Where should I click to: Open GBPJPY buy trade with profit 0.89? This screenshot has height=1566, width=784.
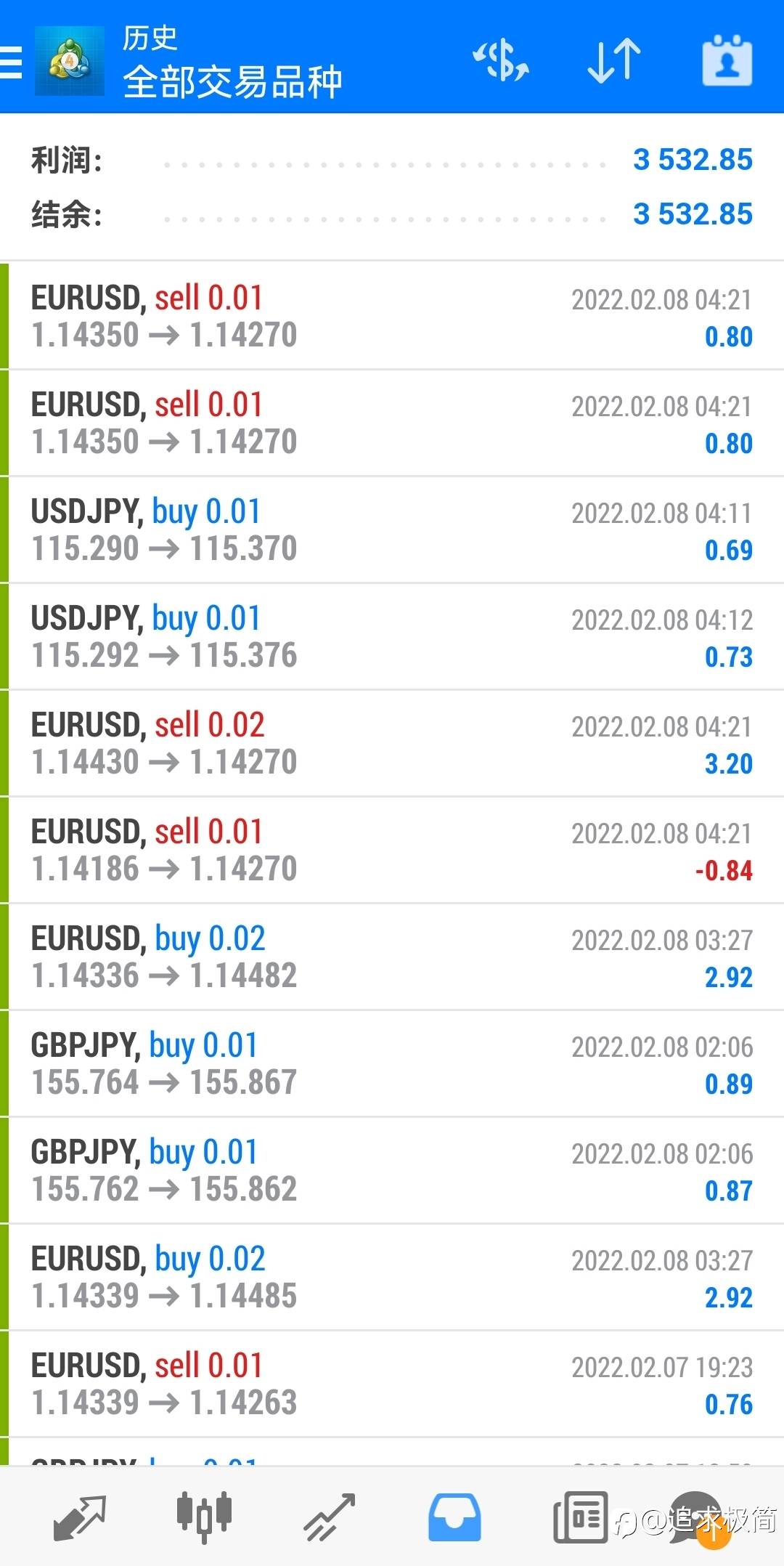pyautogui.click(x=392, y=1063)
